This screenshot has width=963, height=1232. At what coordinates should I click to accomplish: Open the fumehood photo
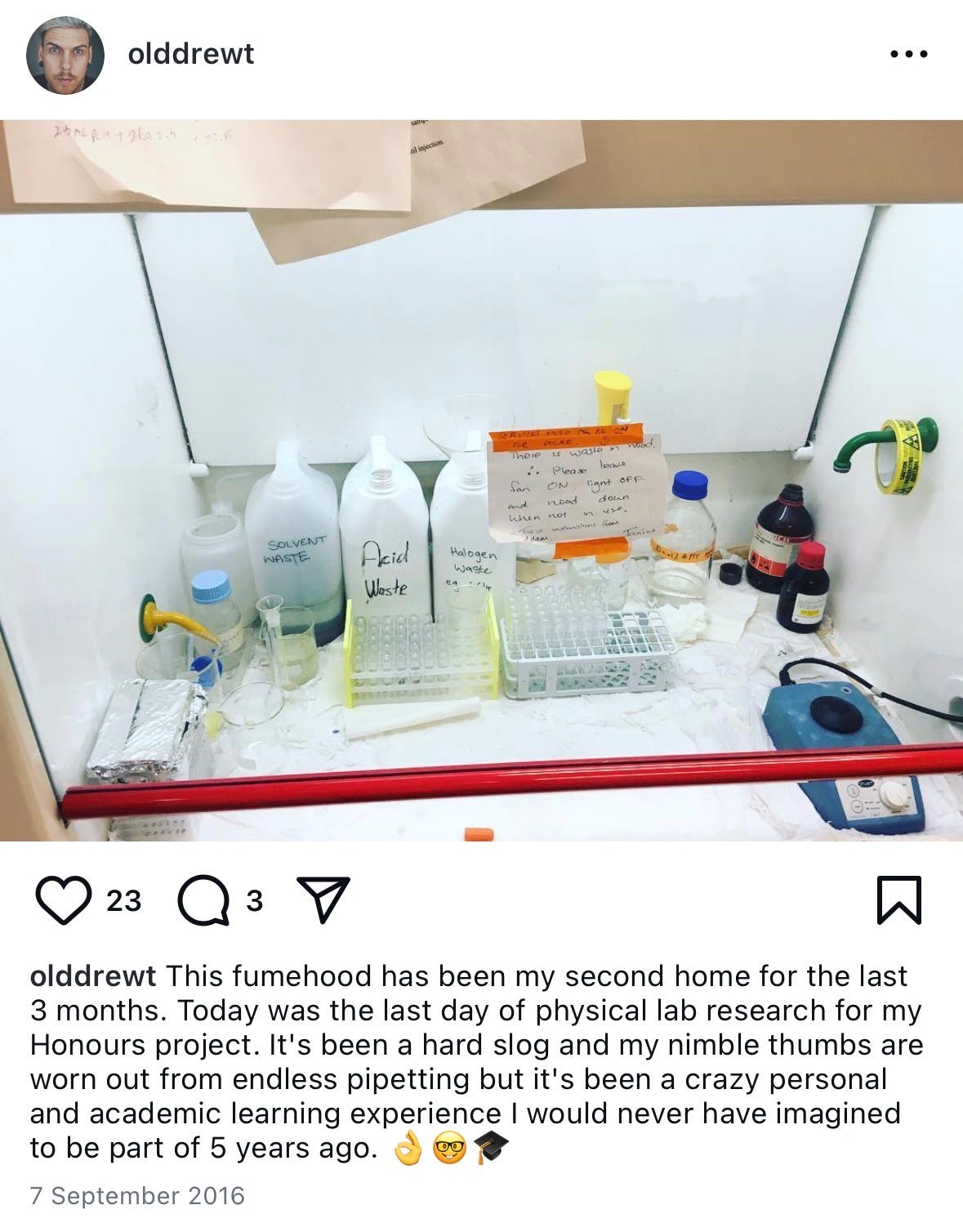pyautogui.click(x=482, y=480)
